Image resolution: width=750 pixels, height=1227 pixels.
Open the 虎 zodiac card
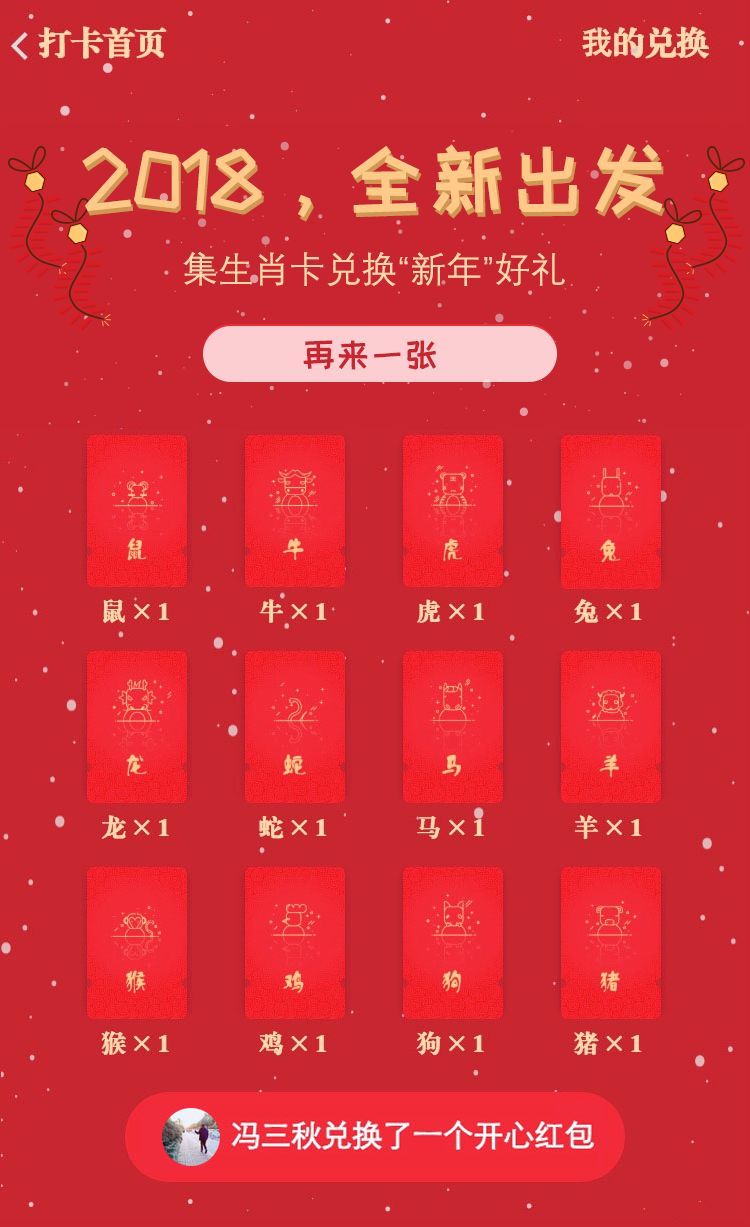453,511
